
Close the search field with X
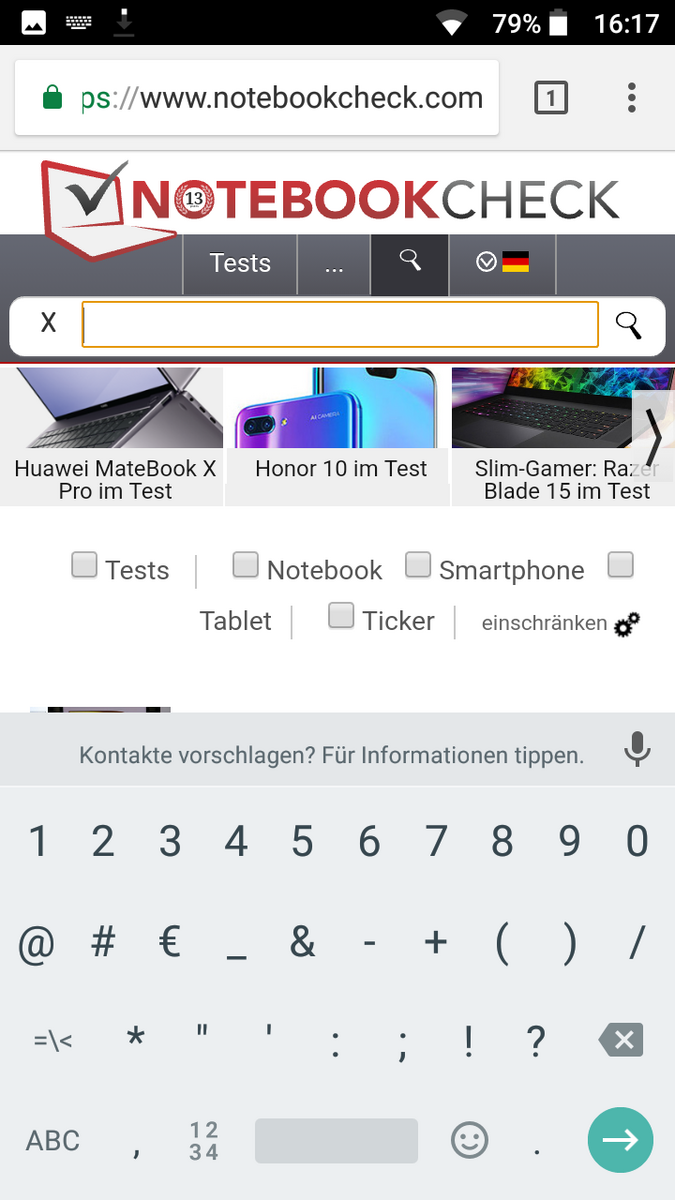click(48, 324)
